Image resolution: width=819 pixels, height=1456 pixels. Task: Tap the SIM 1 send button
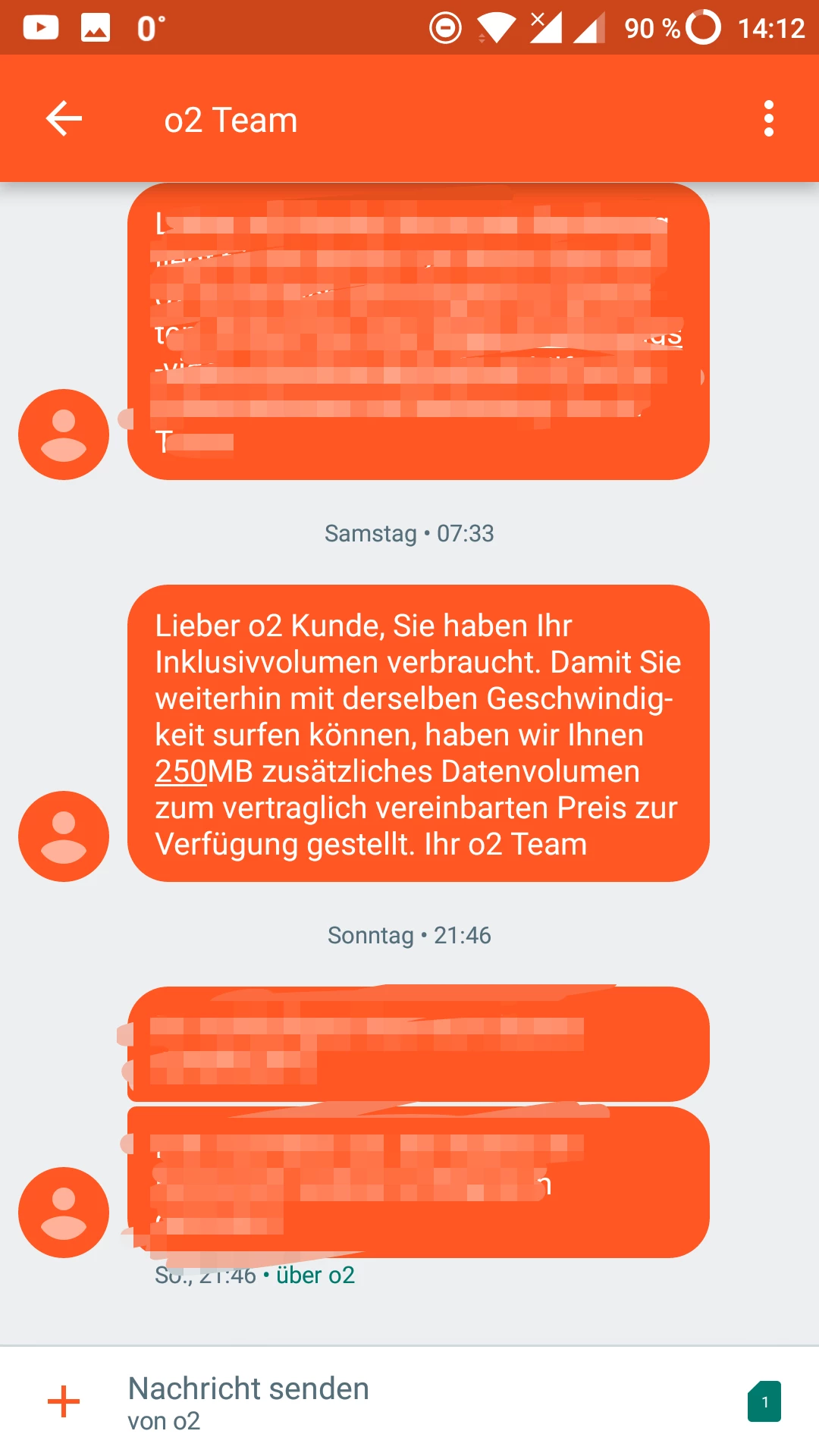[x=764, y=1401]
